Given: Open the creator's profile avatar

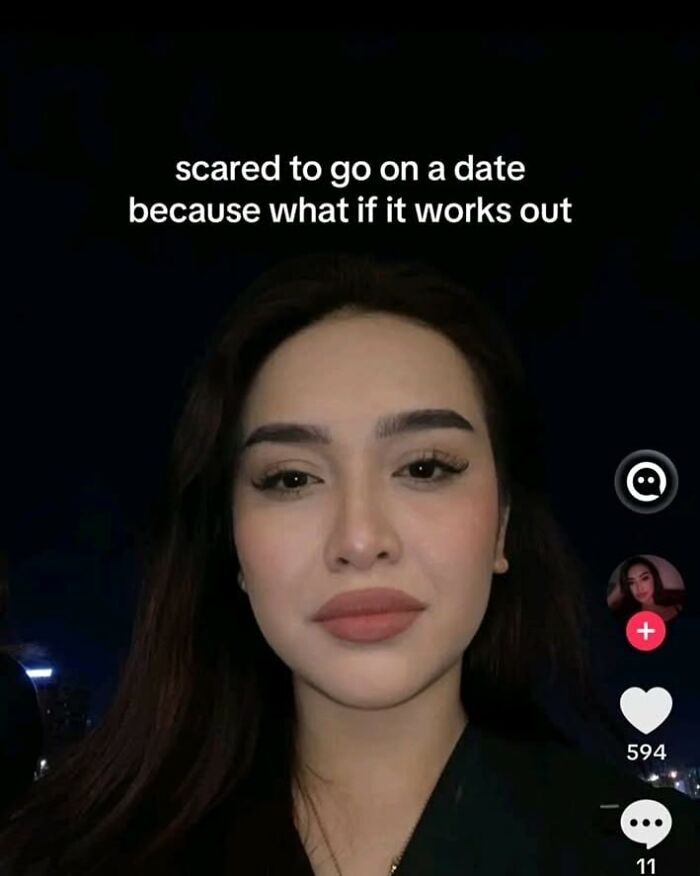Looking at the screenshot, I should (x=645, y=588).
